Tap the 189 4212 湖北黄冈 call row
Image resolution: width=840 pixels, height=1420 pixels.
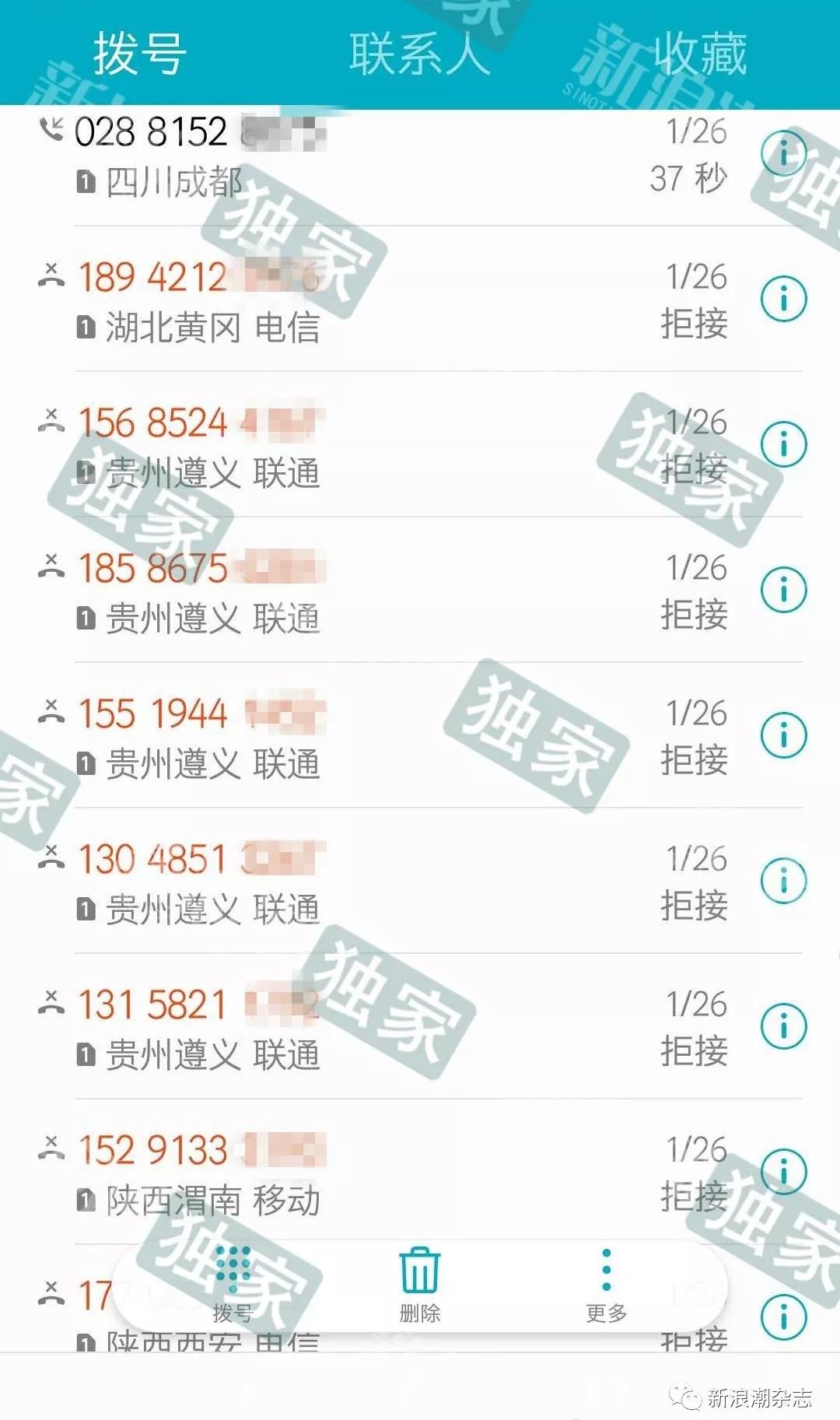pyautogui.click(x=350, y=301)
